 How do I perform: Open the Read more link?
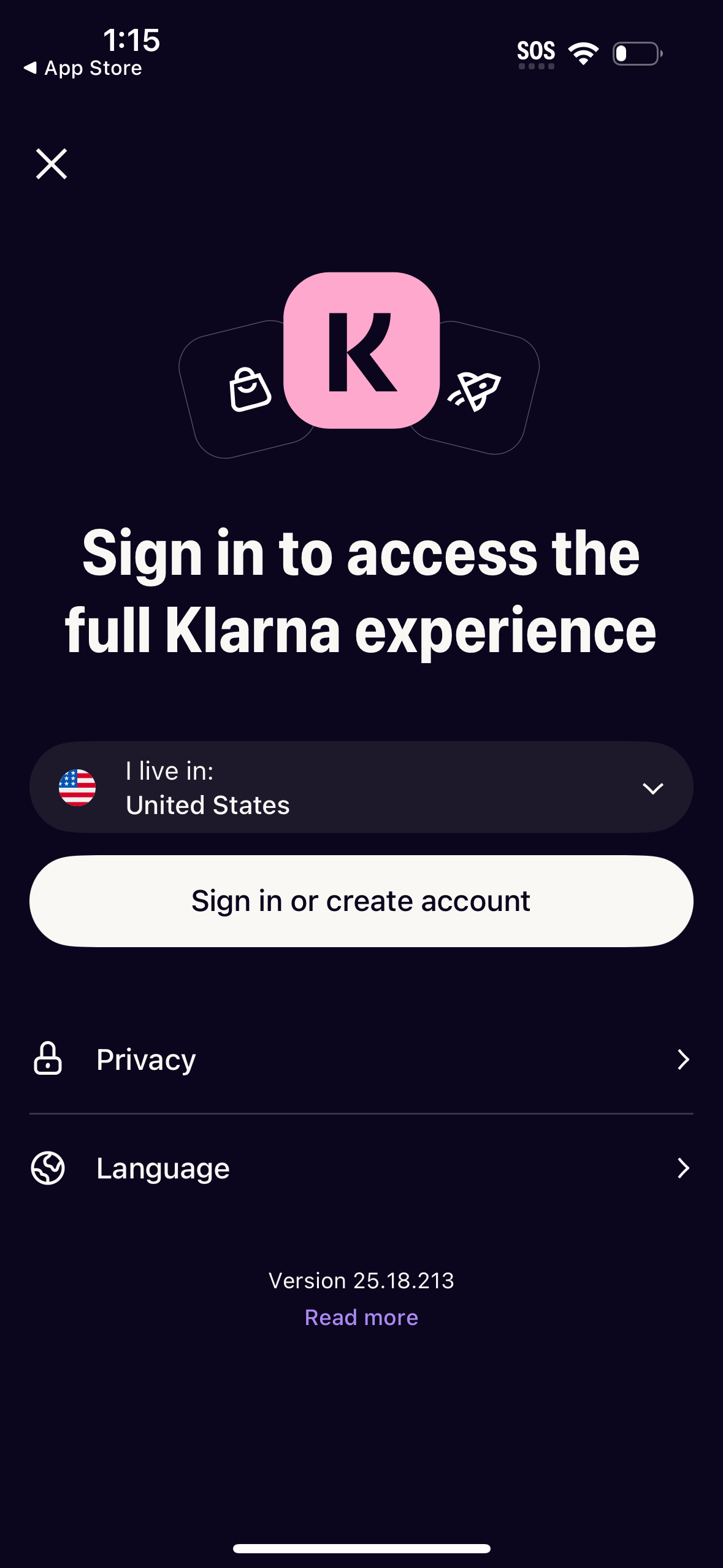coord(361,1316)
